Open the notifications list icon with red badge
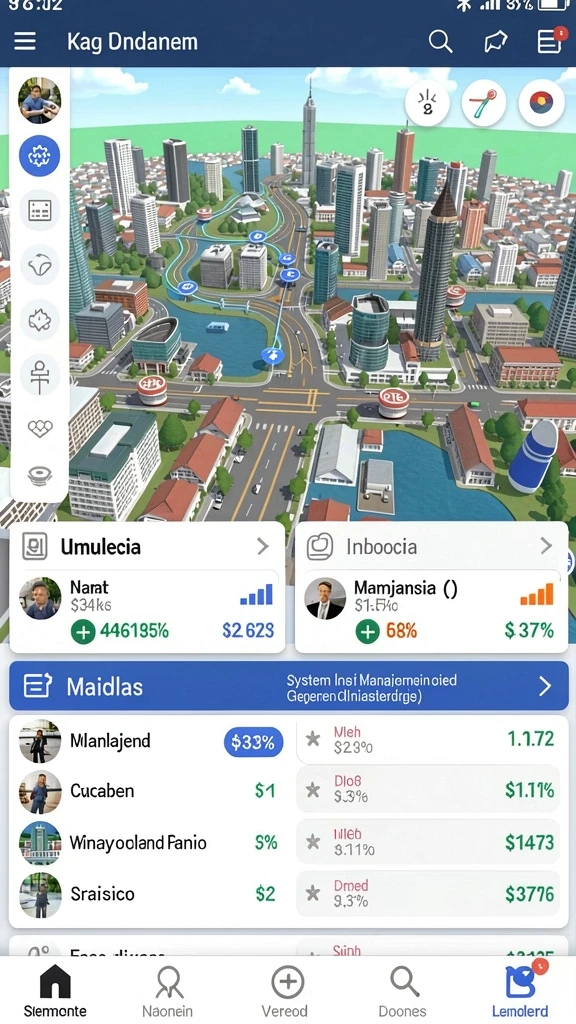The width and height of the screenshot is (576, 1024). coord(550,41)
